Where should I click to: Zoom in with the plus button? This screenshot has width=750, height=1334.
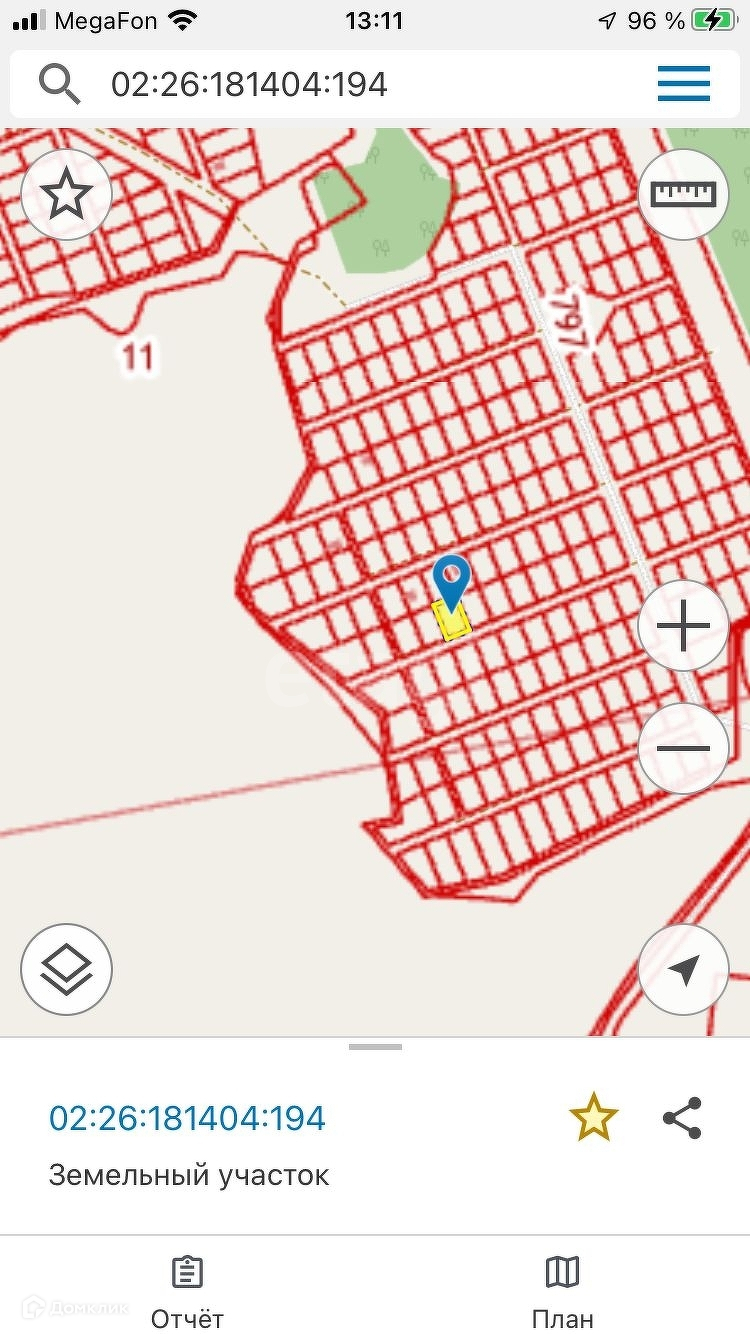click(x=684, y=626)
